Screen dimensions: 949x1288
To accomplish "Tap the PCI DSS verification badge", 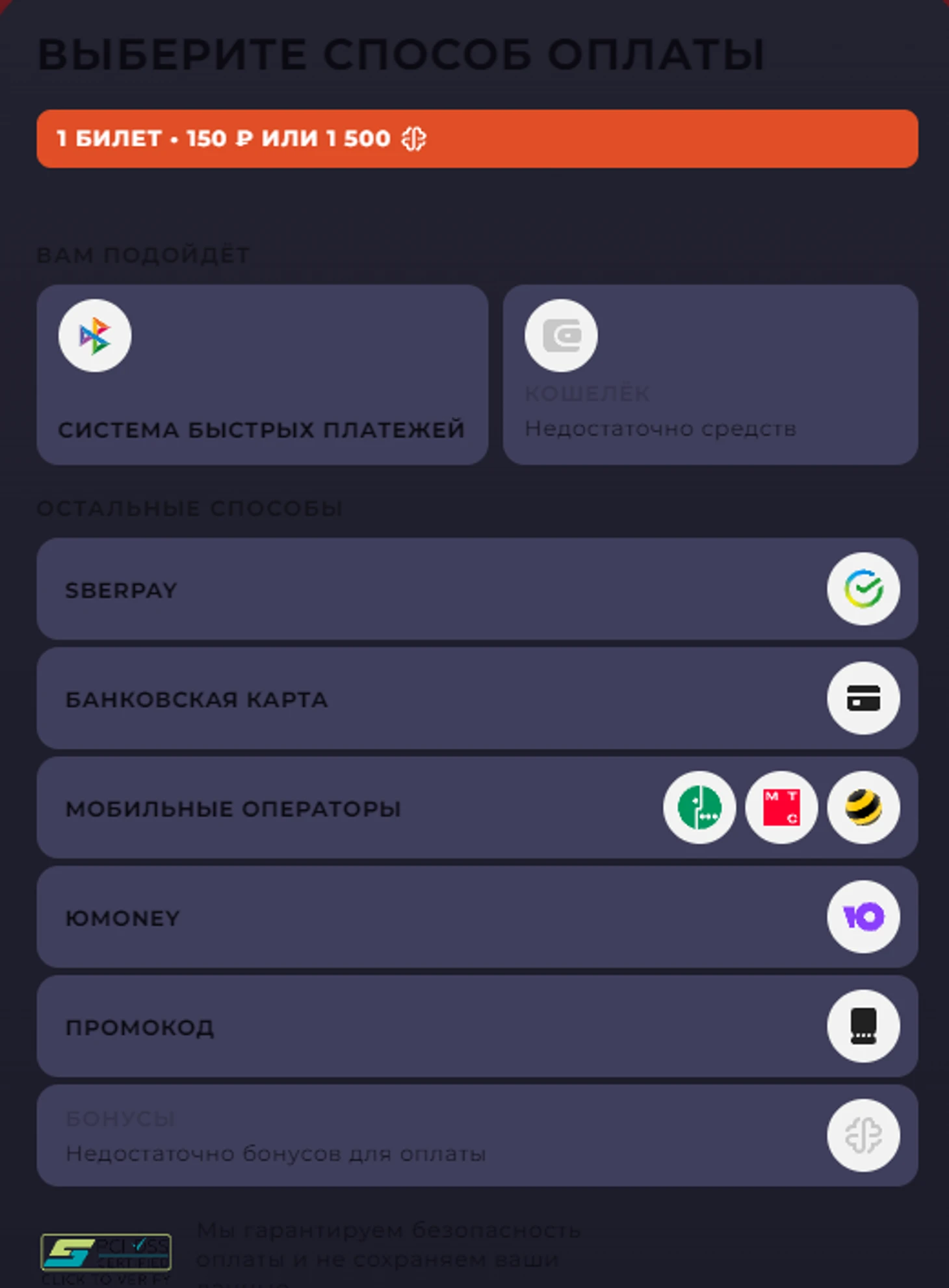I will tap(106, 1252).
